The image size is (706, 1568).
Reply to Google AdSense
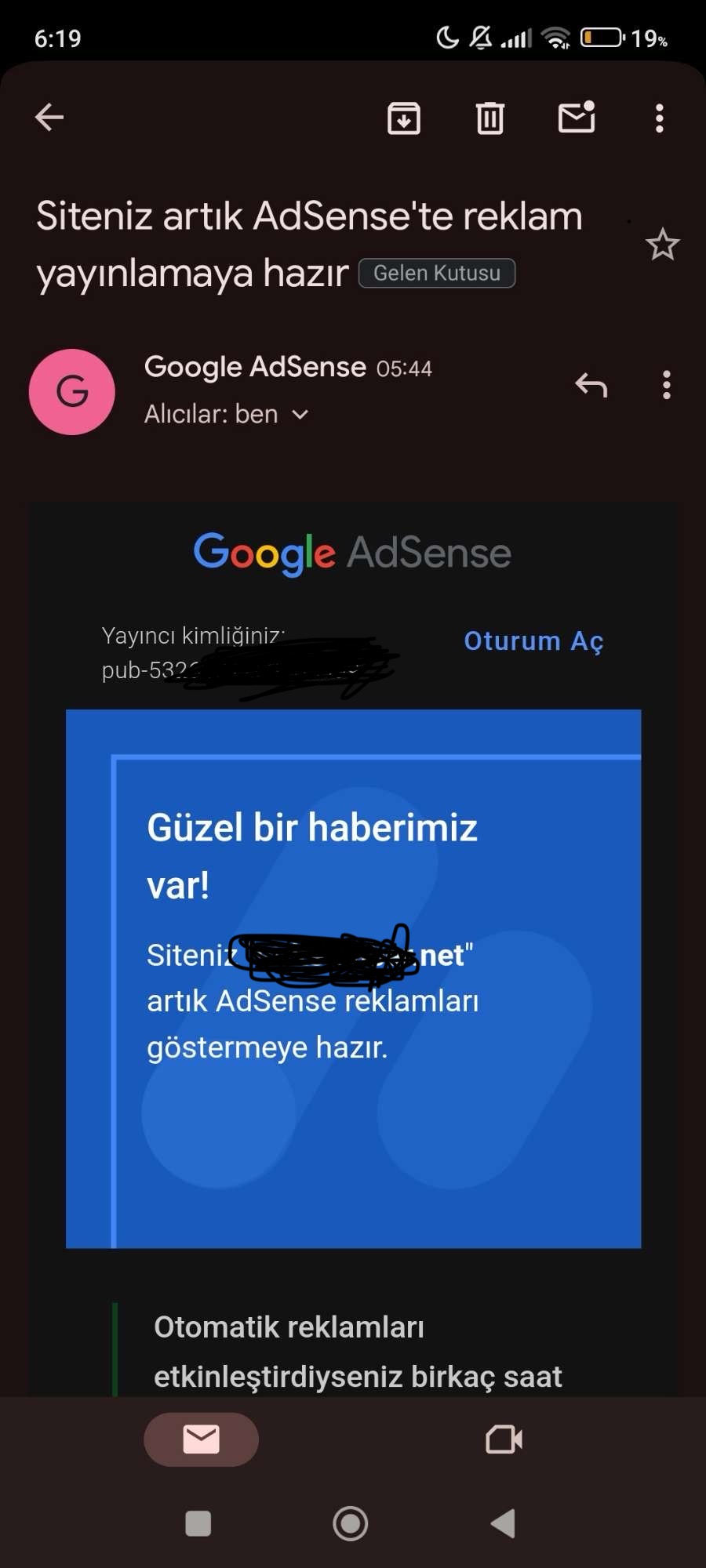click(x=591, y=385)
